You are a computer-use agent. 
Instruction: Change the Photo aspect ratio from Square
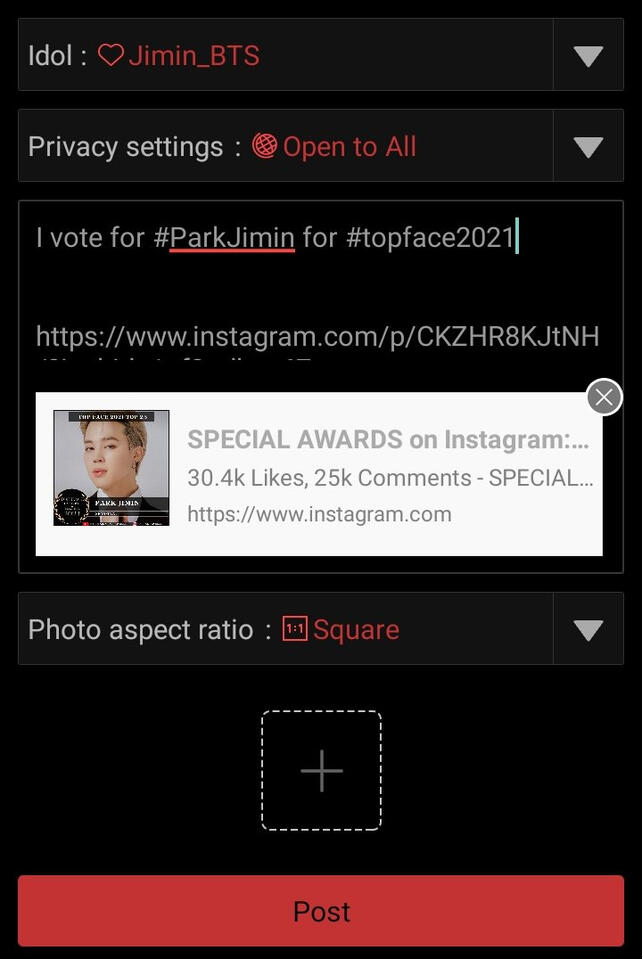587,630
